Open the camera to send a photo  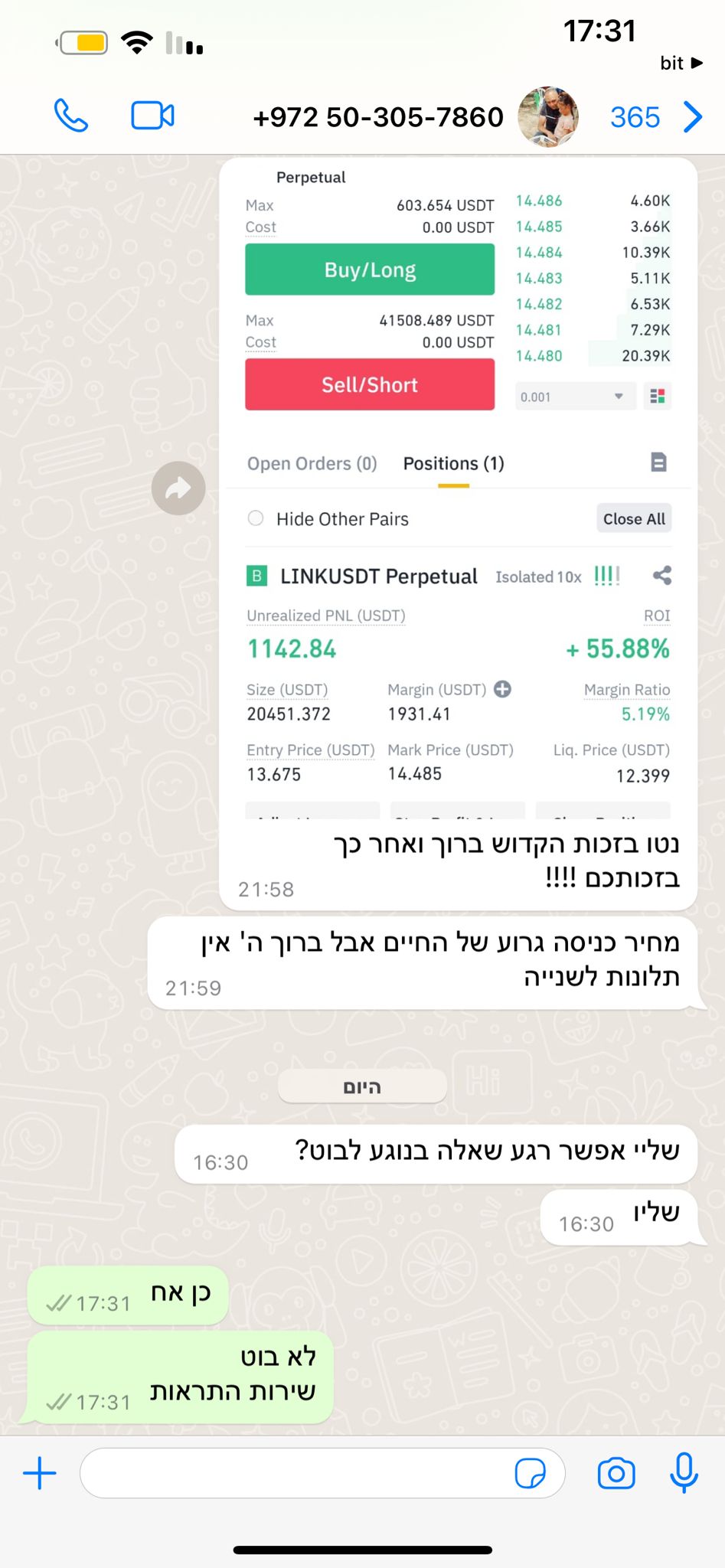(616, 1473)
